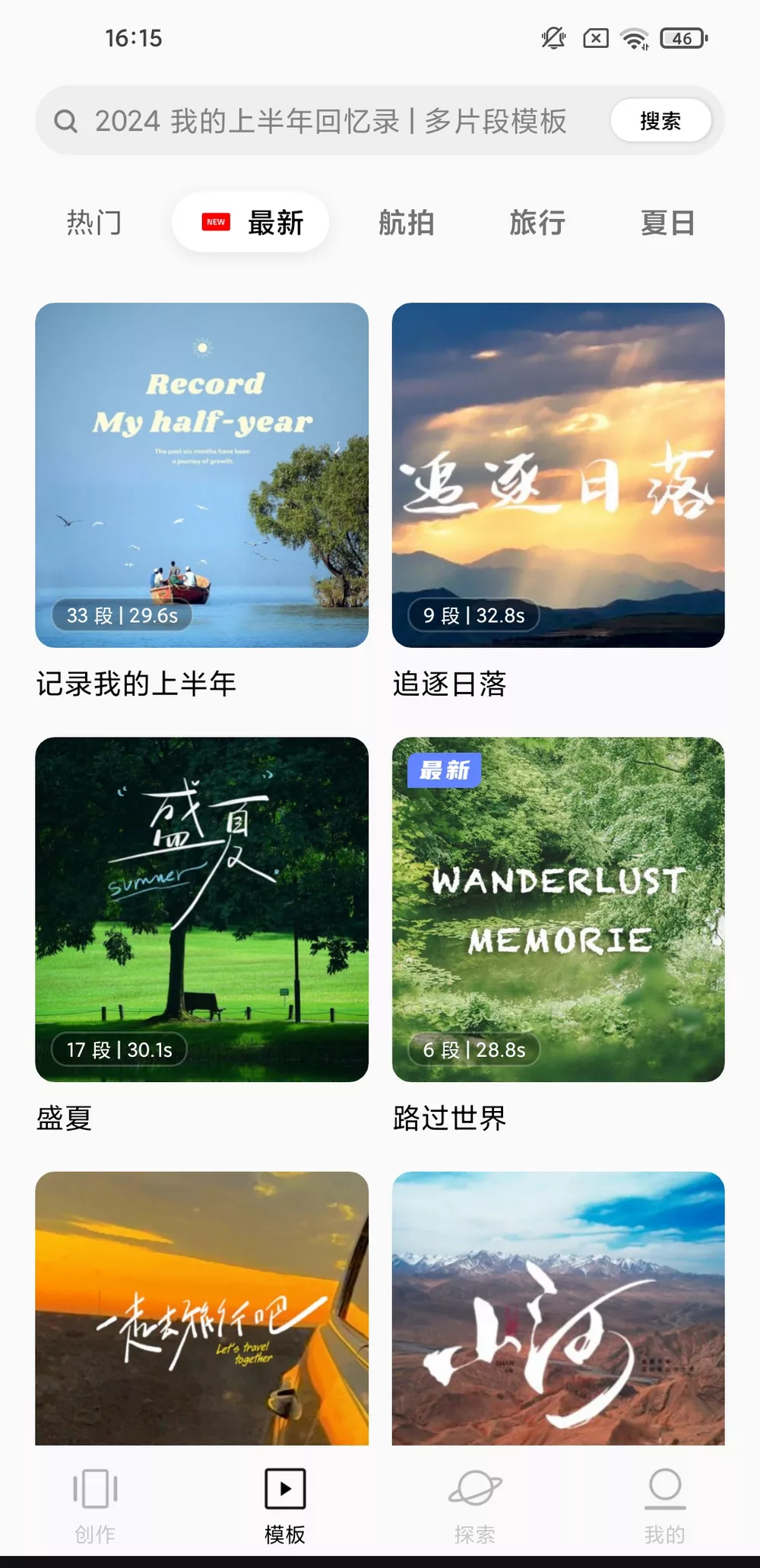Image resolution: width=760 pixels, height=1568 pixels.
Task: Switch to the 热门 tab
Action: (x=93, y=222)
